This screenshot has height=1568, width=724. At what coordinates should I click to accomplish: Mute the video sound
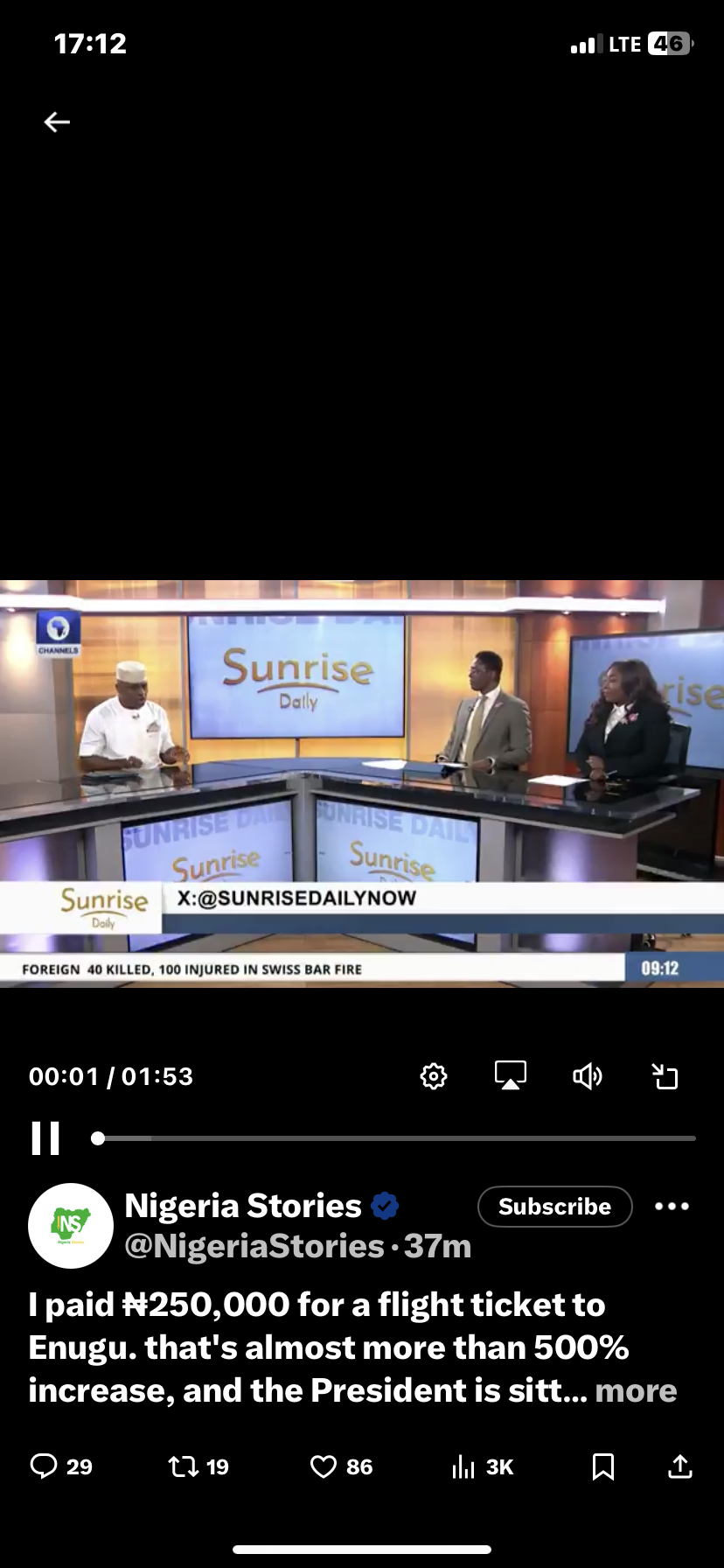[x=588, y=1076]
